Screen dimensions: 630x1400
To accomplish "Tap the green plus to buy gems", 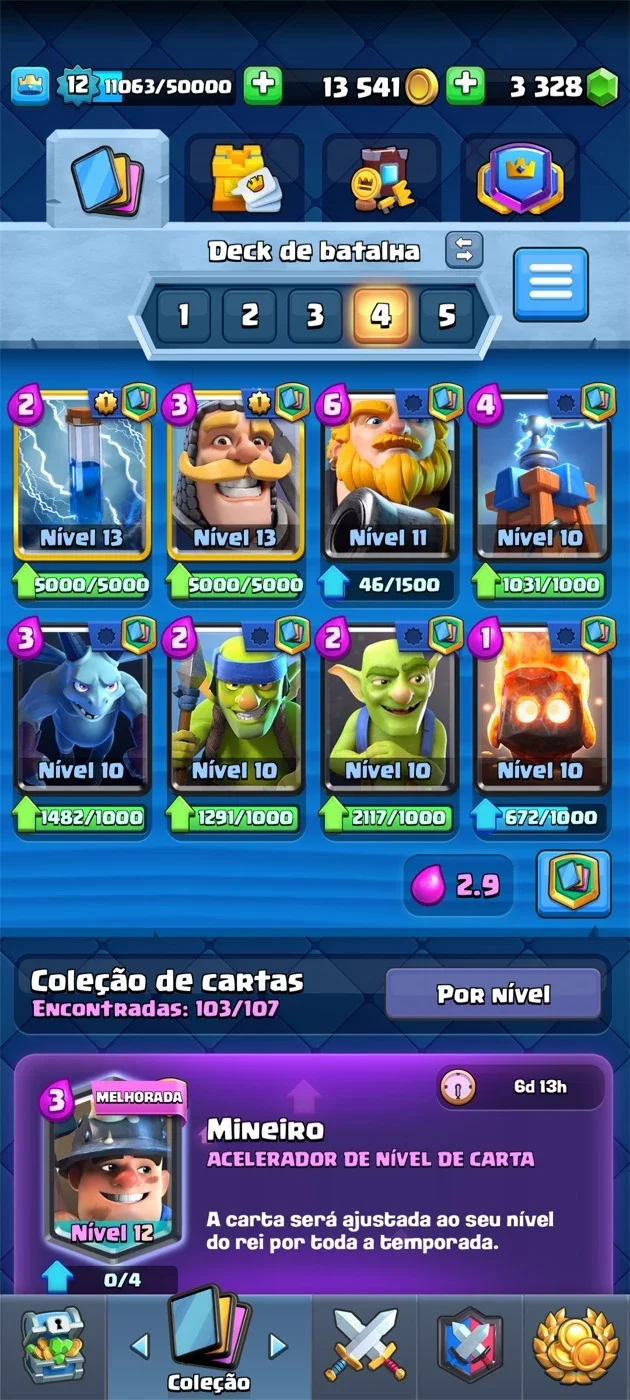I will [465, 86].
